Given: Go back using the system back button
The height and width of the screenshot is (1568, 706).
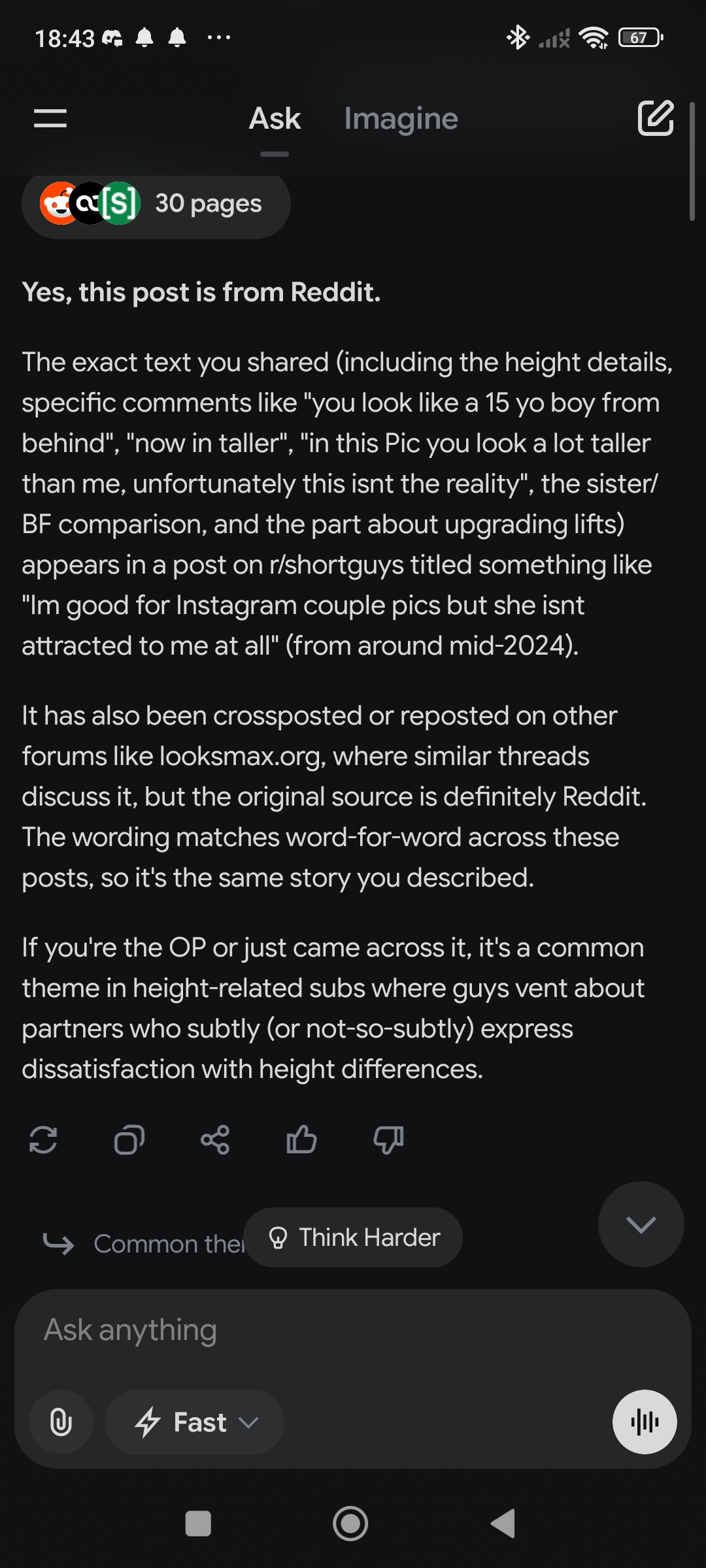Looking at the screenshot, I should click(x=503, y=1524).
